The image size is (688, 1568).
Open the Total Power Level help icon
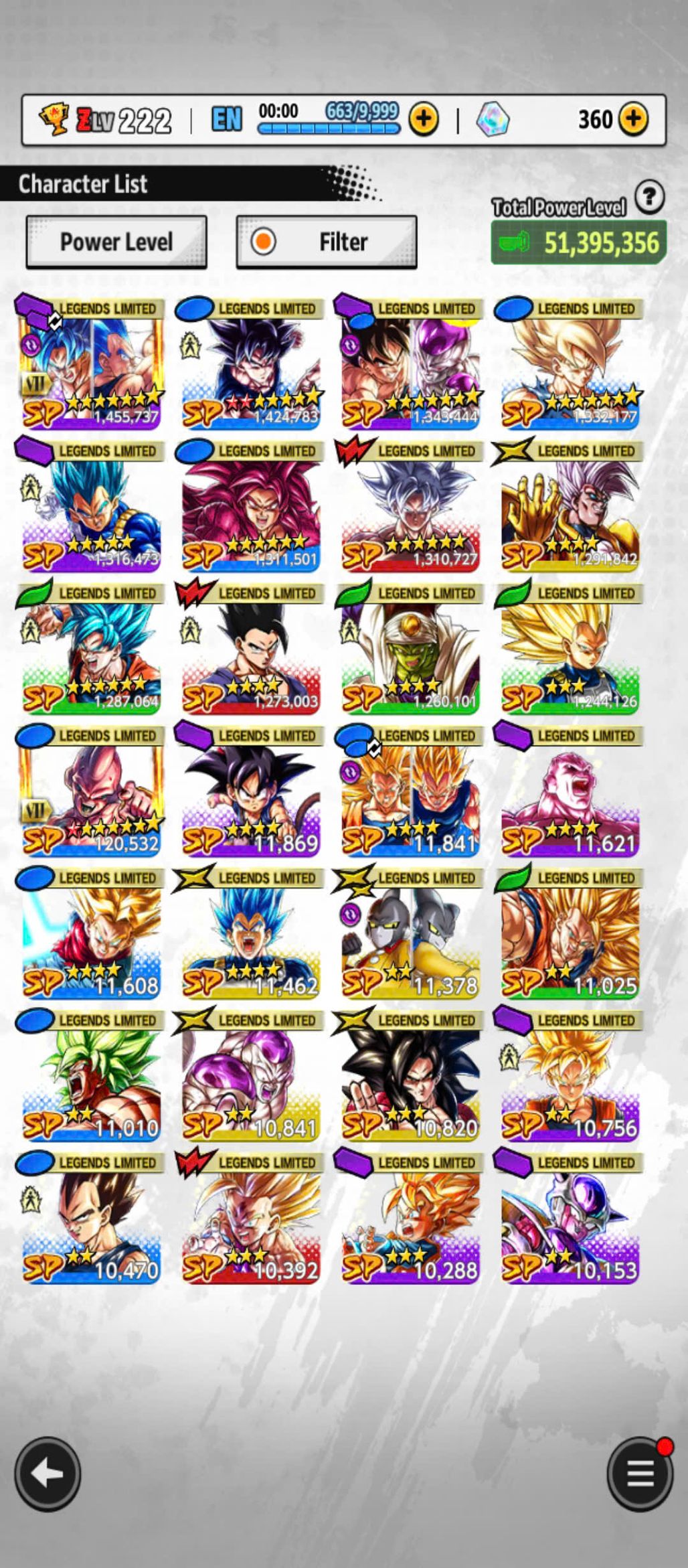click(x=649, y=197)
